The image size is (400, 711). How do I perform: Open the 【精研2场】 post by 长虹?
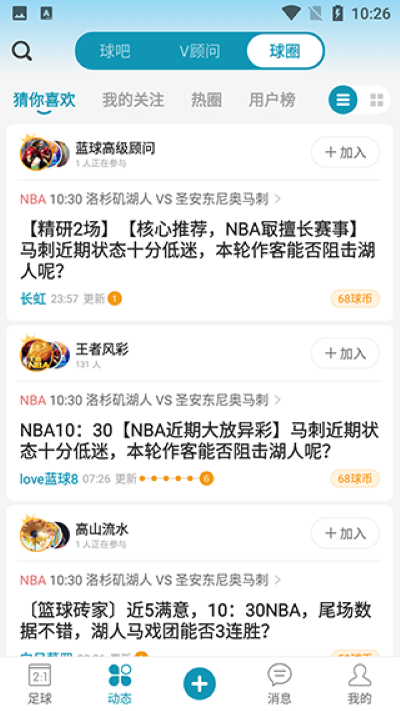click(x=198, y=251)
